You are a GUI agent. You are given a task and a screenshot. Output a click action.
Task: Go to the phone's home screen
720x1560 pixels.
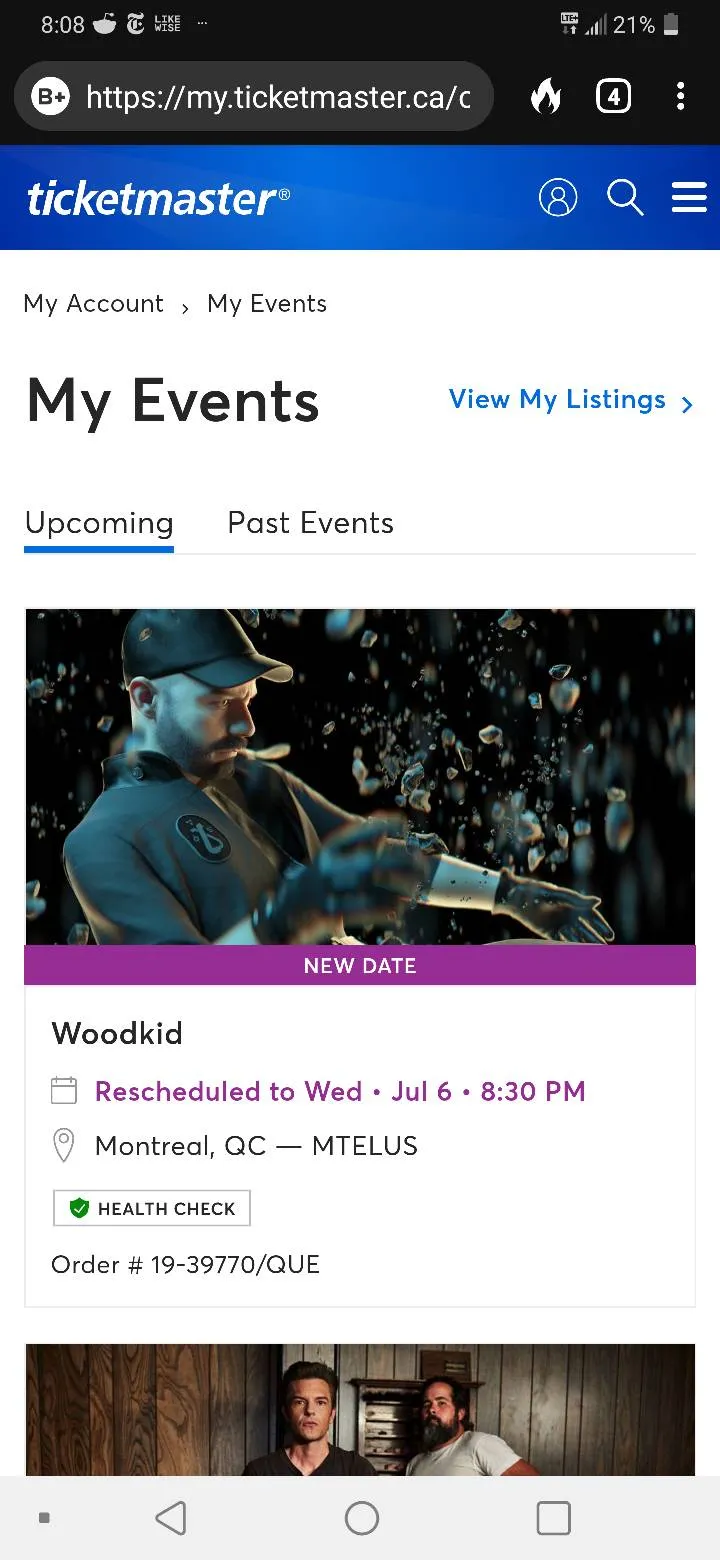[x=361, y=1518]
